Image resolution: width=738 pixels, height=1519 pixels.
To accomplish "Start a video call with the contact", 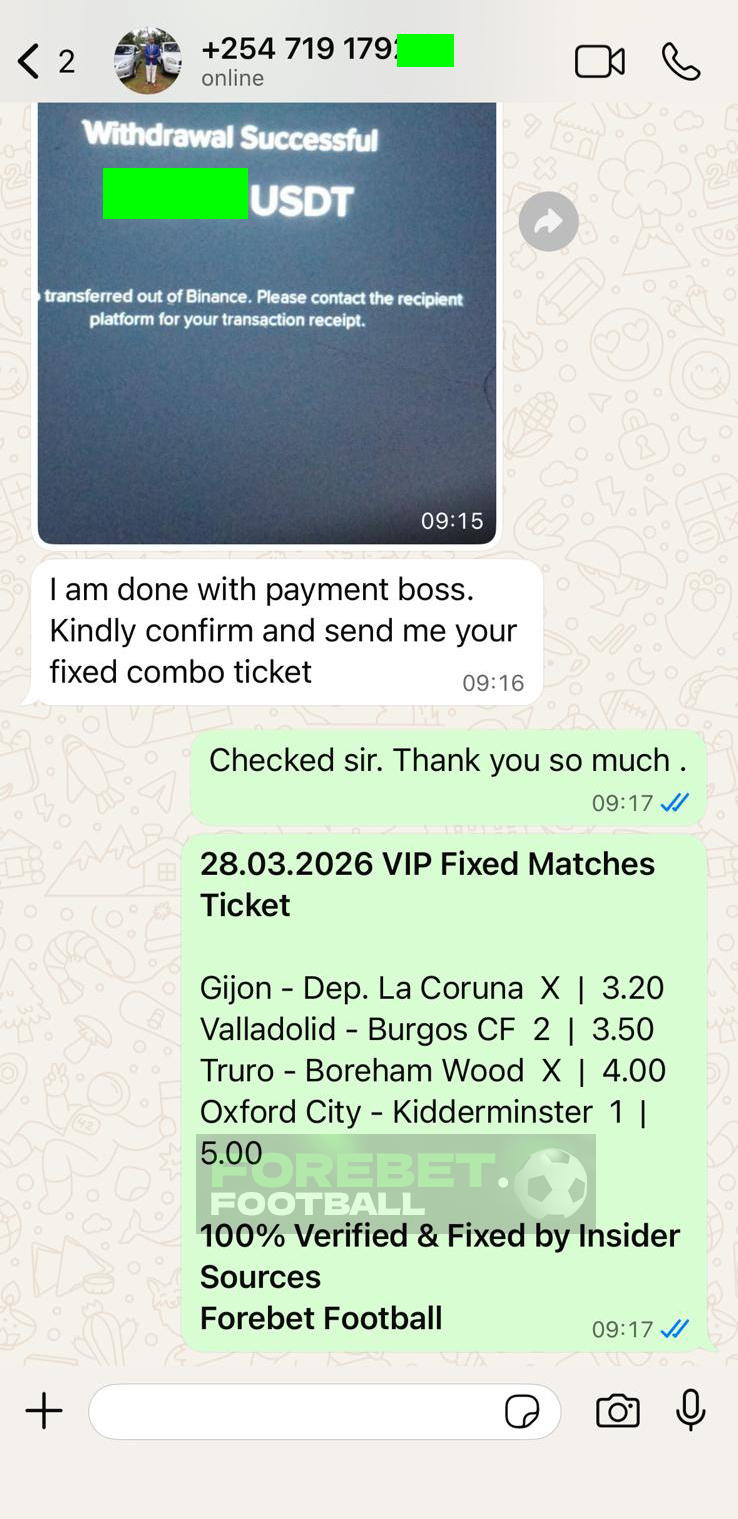I will [x=599, y=61].
